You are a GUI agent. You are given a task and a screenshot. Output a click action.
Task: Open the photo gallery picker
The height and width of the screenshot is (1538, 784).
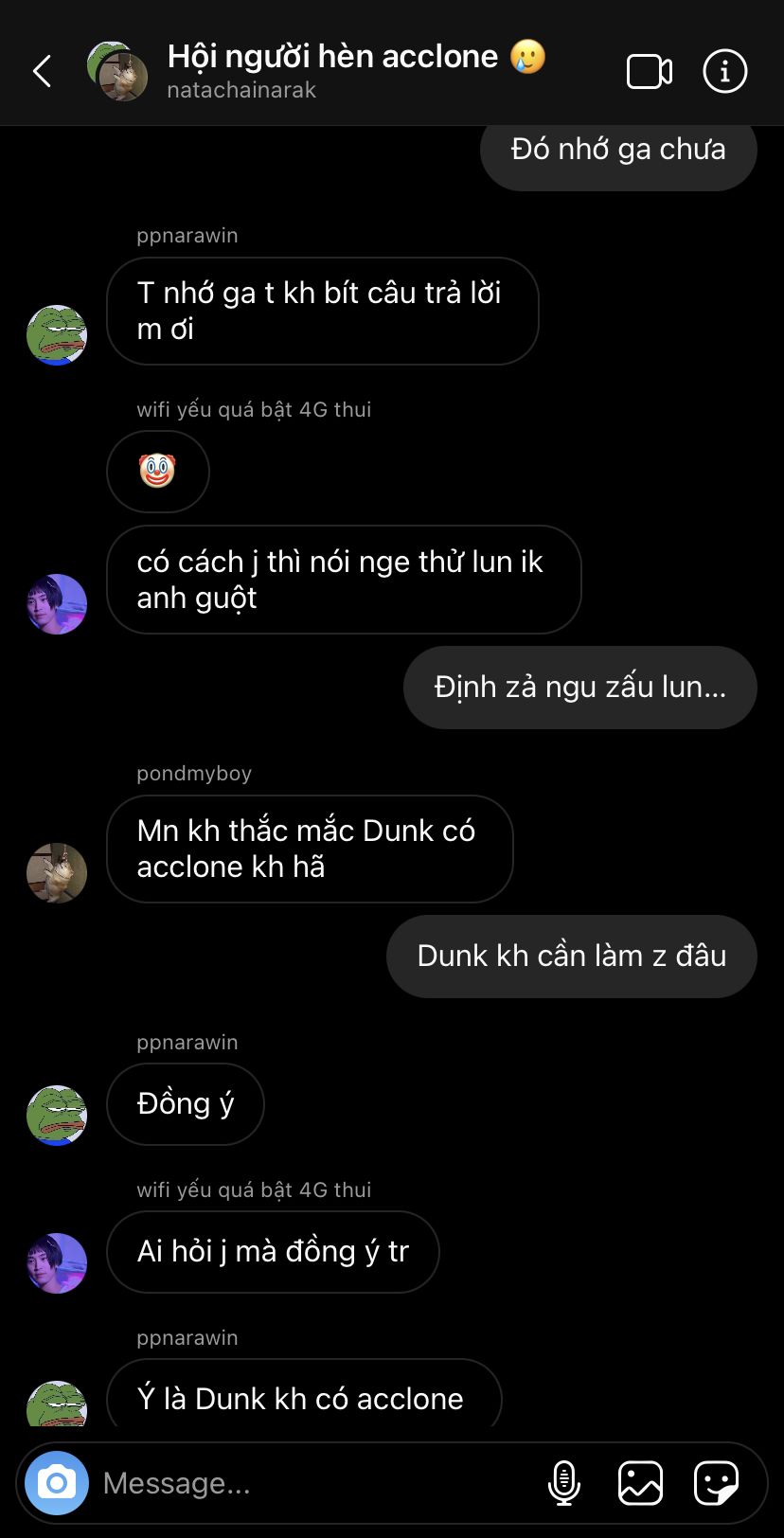click(640, 1483)
